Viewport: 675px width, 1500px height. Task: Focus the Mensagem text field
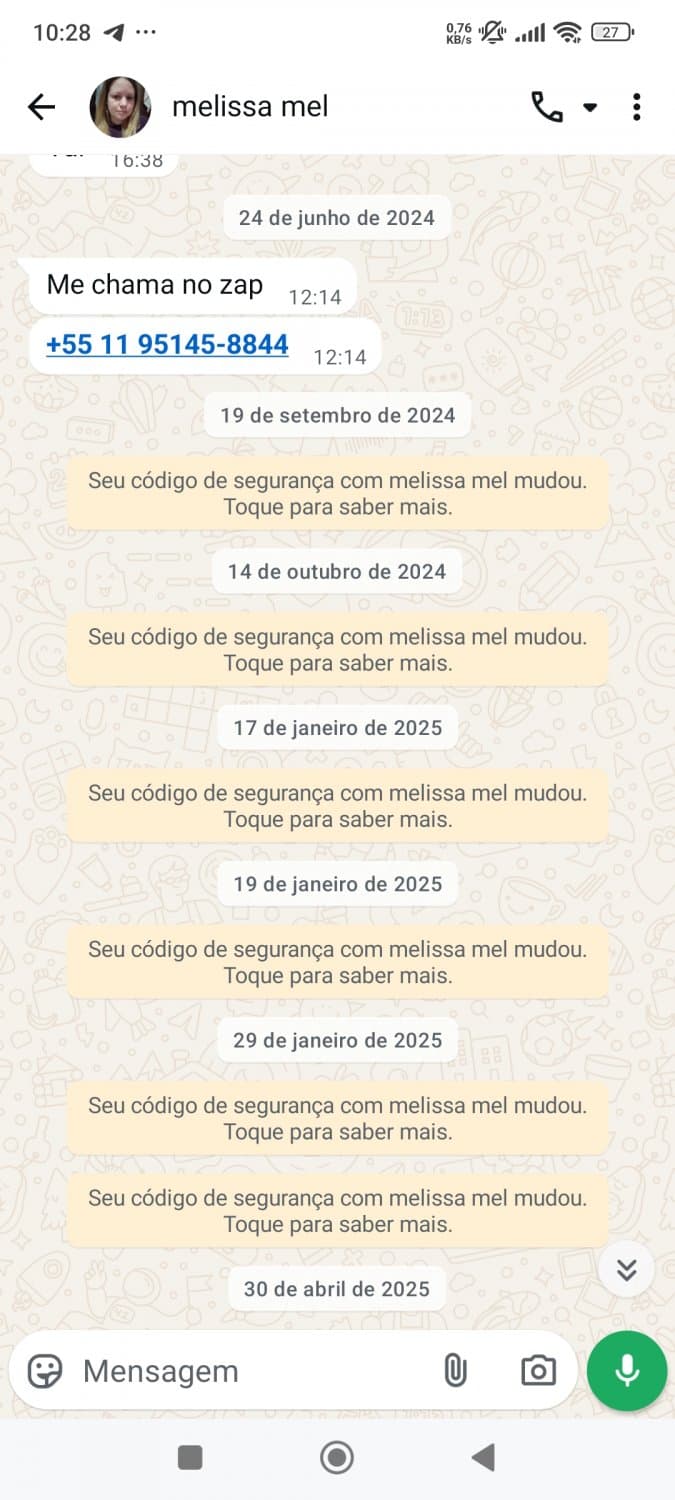point(250,1371)
